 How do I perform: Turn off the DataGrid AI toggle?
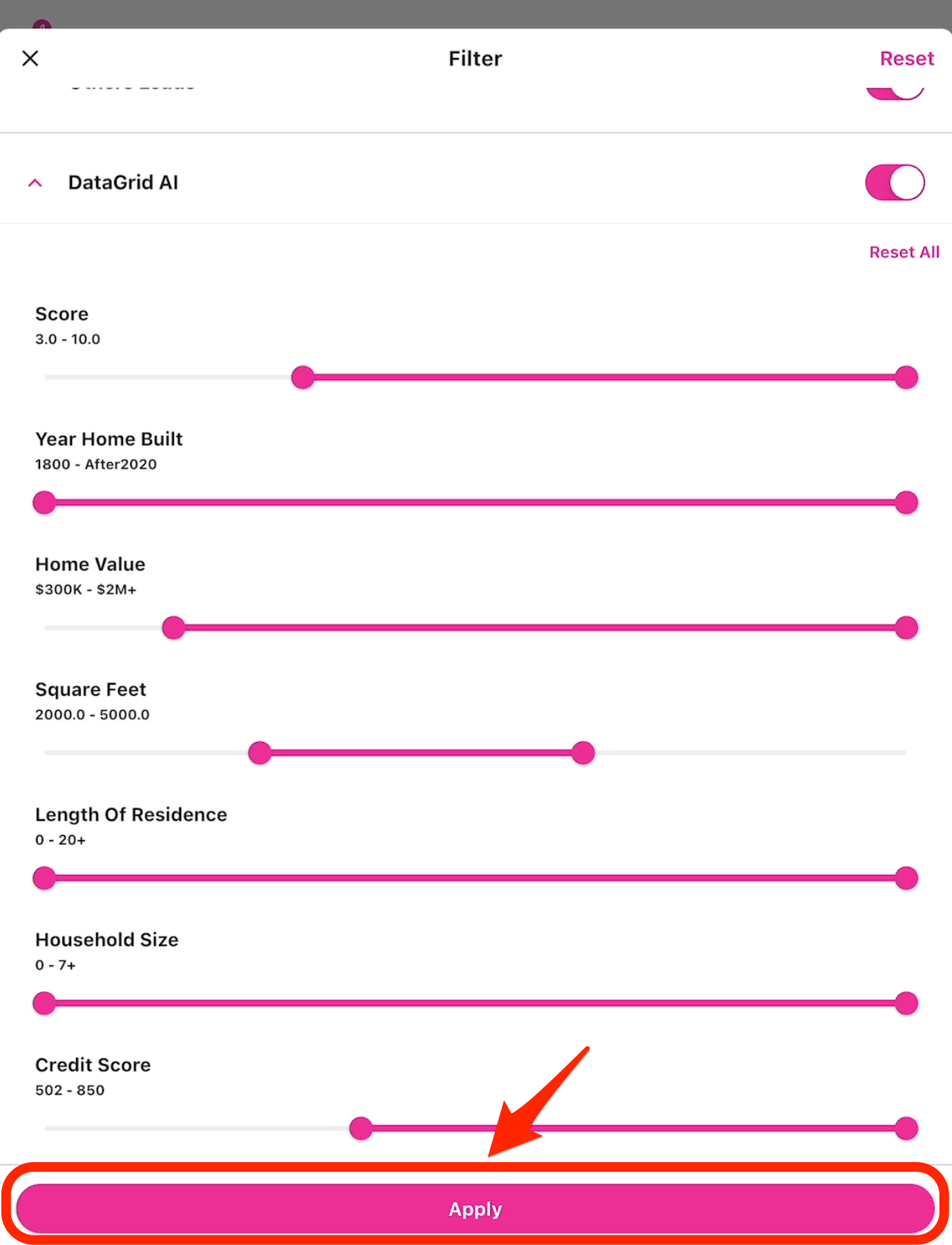pos(895,183)
